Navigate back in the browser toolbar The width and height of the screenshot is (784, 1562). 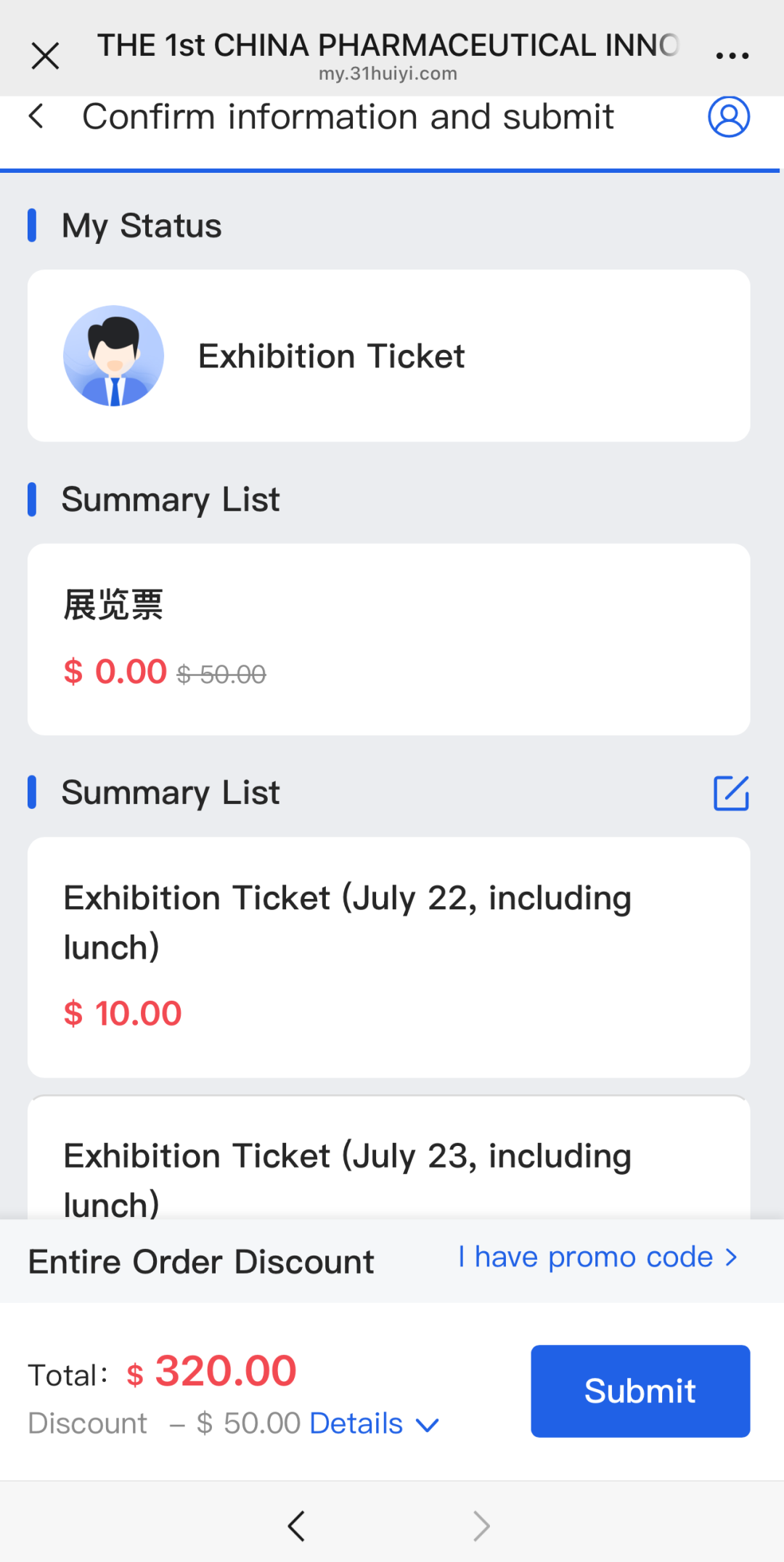point(296,1526)
